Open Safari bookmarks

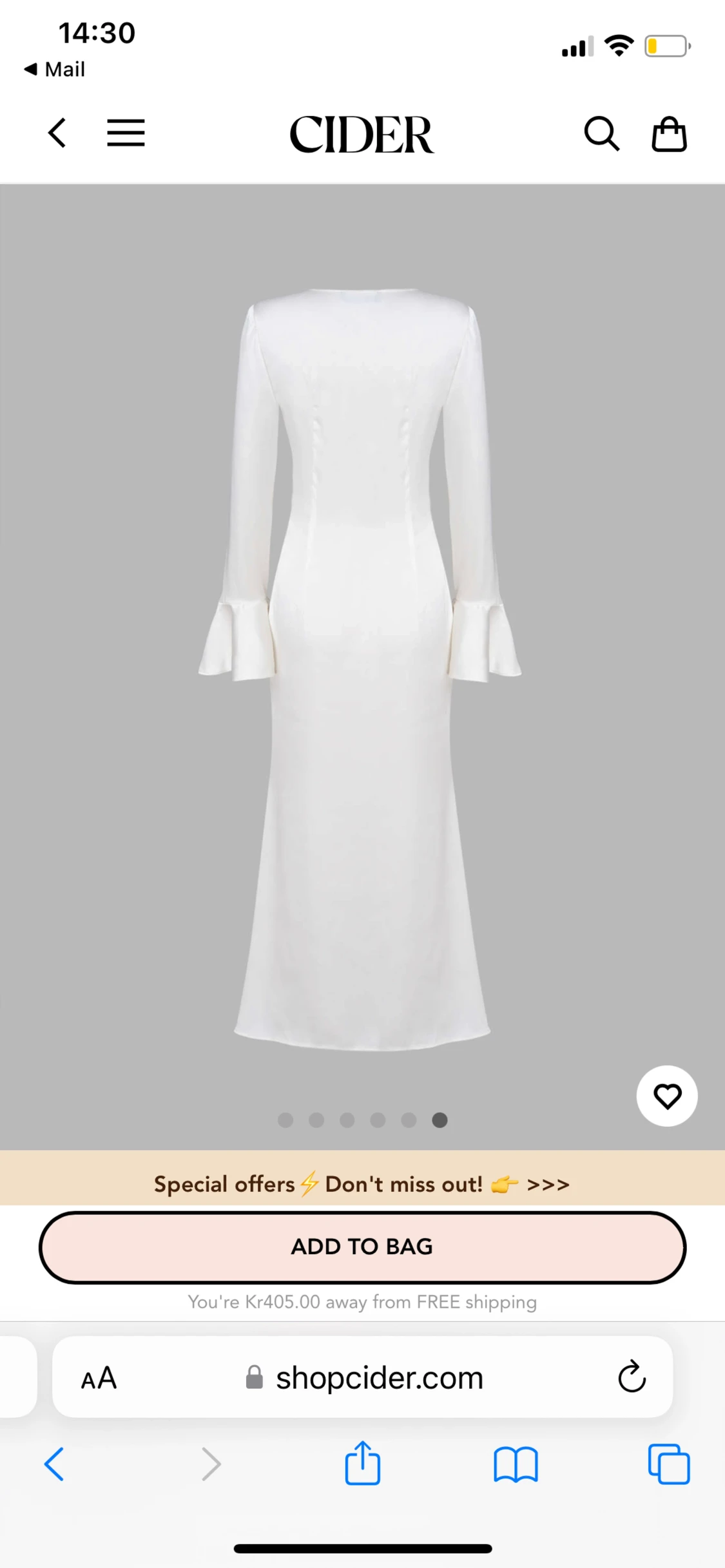(516, 1464)
